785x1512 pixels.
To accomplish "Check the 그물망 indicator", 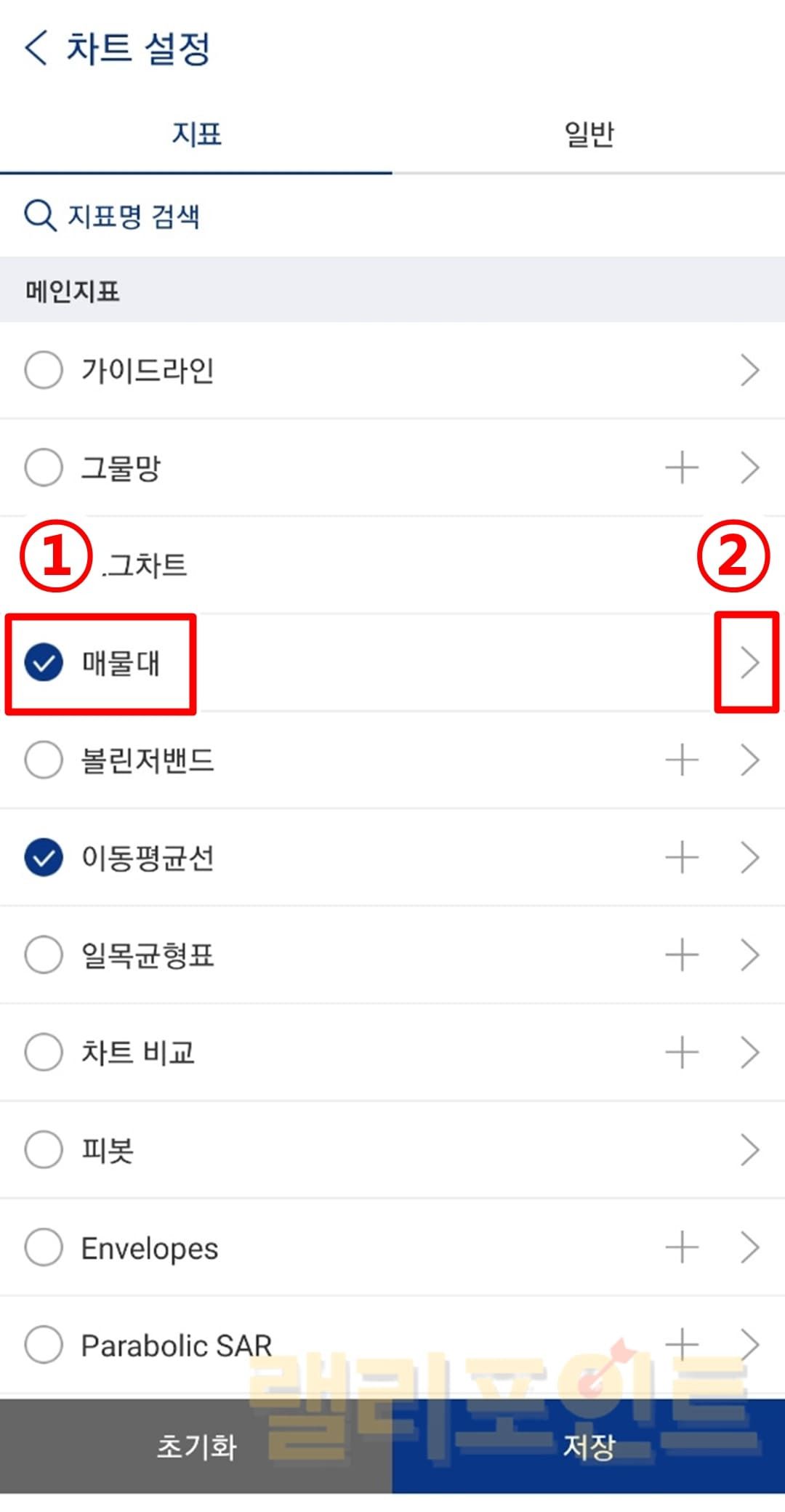I will [44, 467].
